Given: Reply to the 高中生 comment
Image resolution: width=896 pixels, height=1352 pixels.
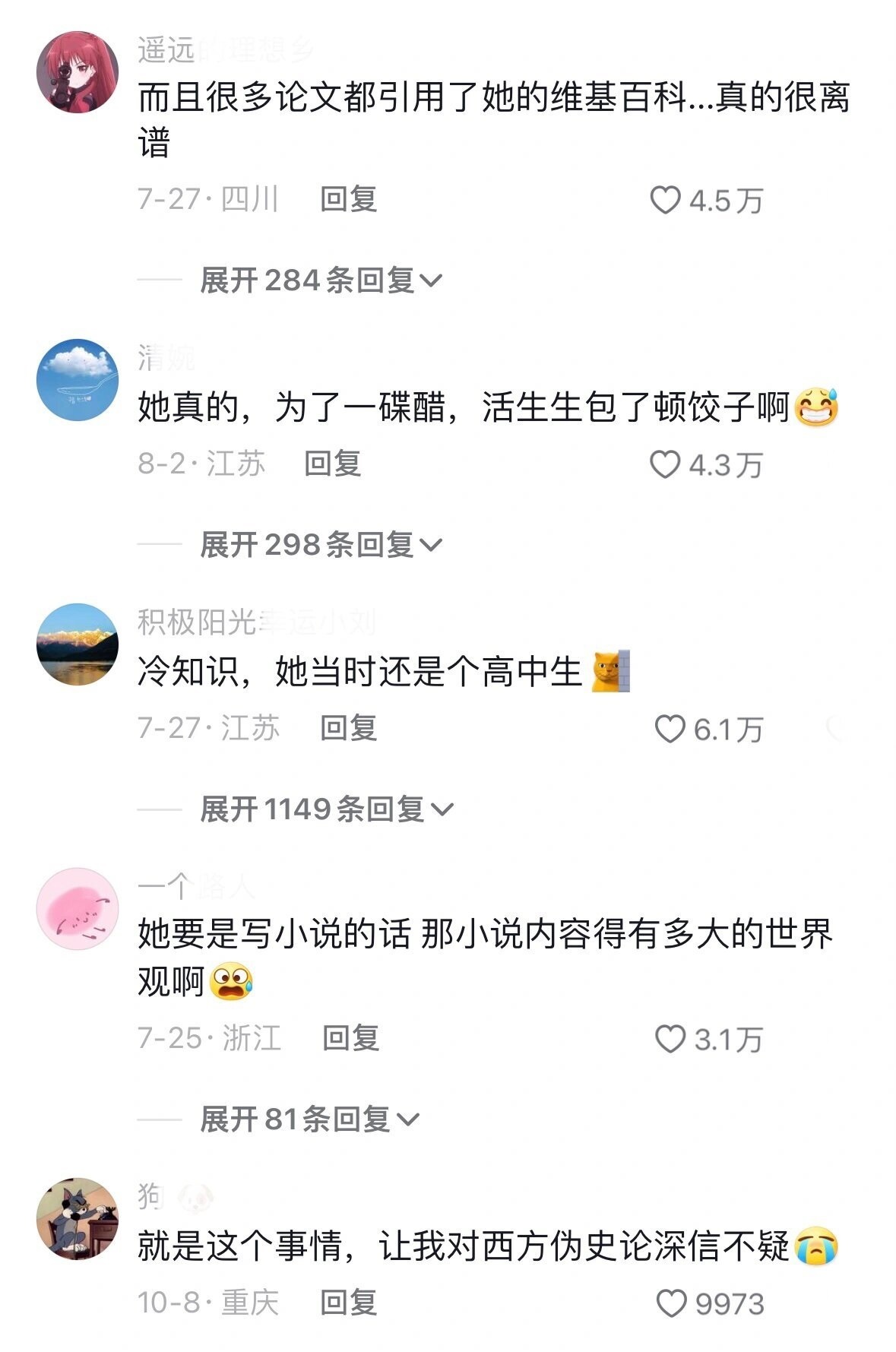Looking at the screenshot, I should tap(348, 728).
